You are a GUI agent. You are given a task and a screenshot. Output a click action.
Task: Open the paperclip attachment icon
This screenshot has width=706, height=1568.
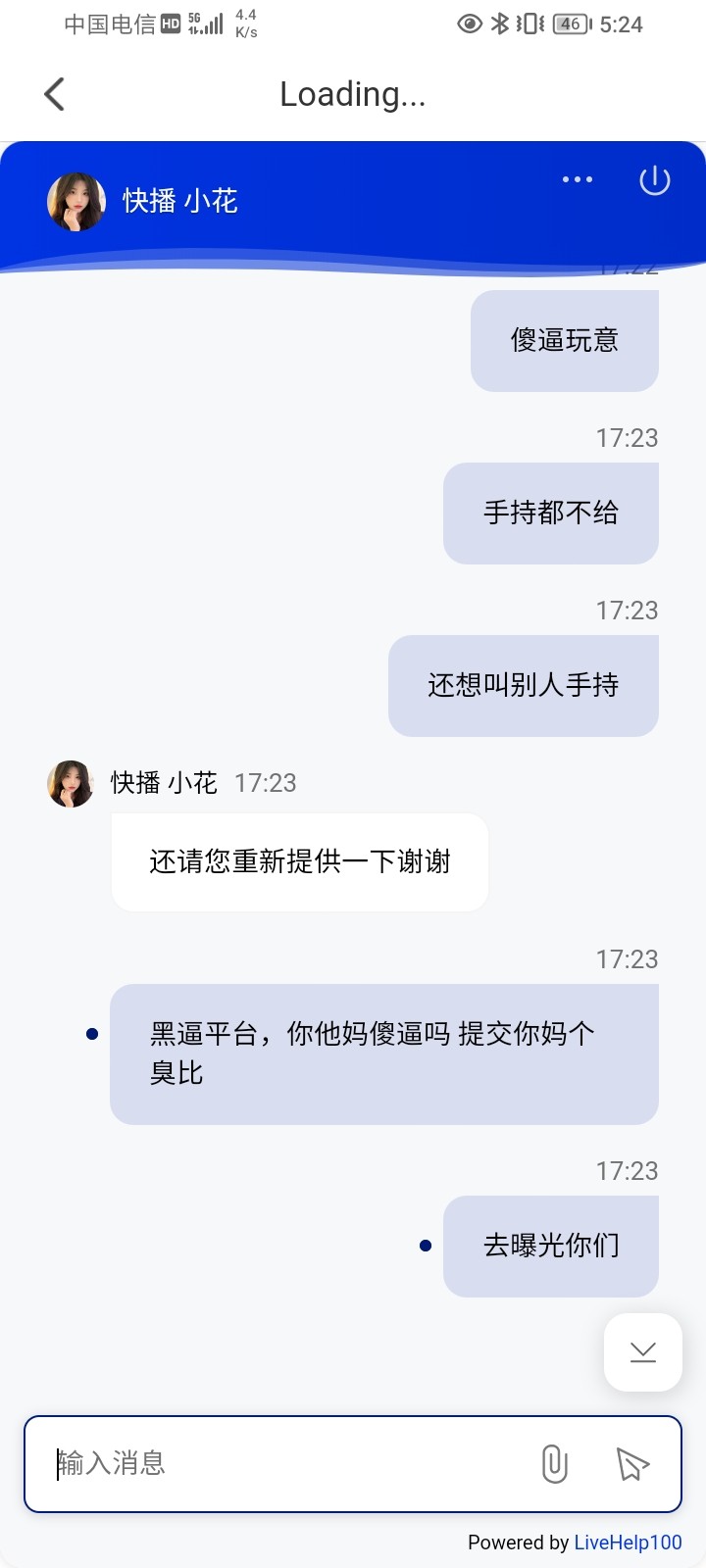(x=555, y=1464)
